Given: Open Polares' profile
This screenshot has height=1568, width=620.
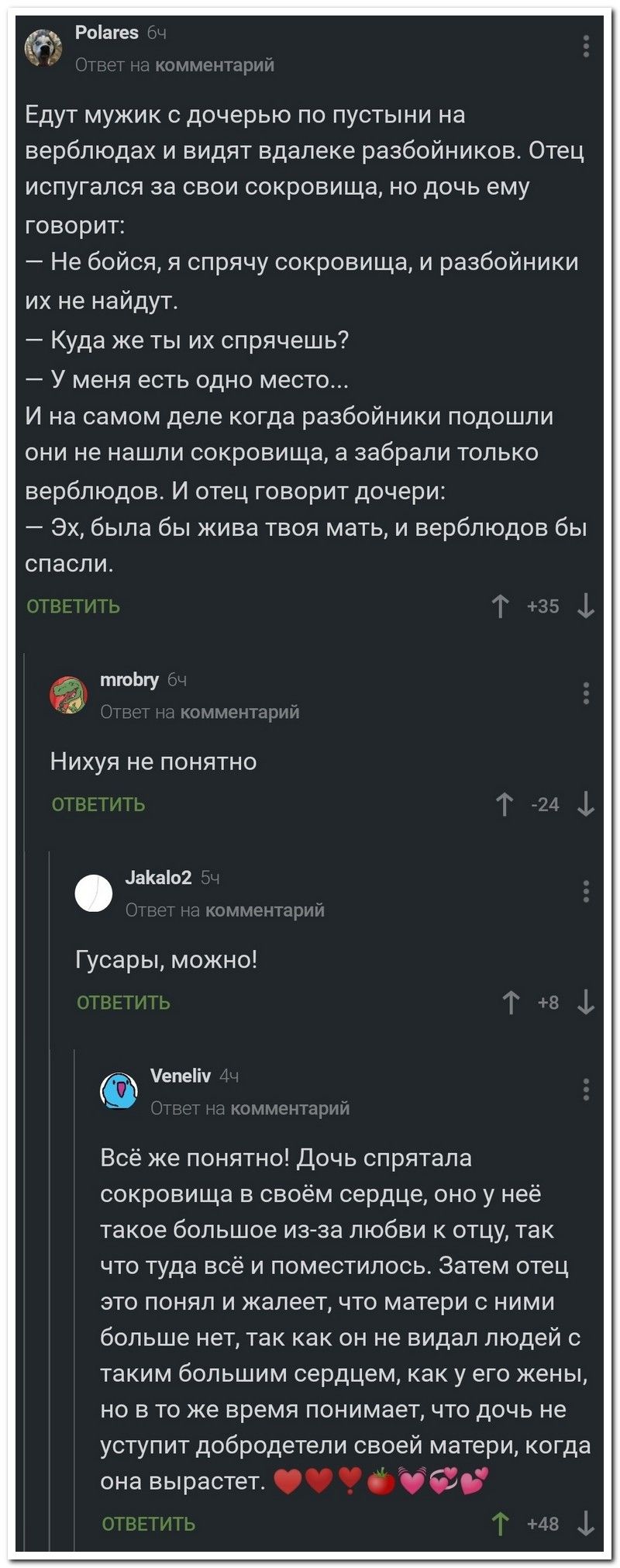Looking at the screenshot, I should point(106,33).
